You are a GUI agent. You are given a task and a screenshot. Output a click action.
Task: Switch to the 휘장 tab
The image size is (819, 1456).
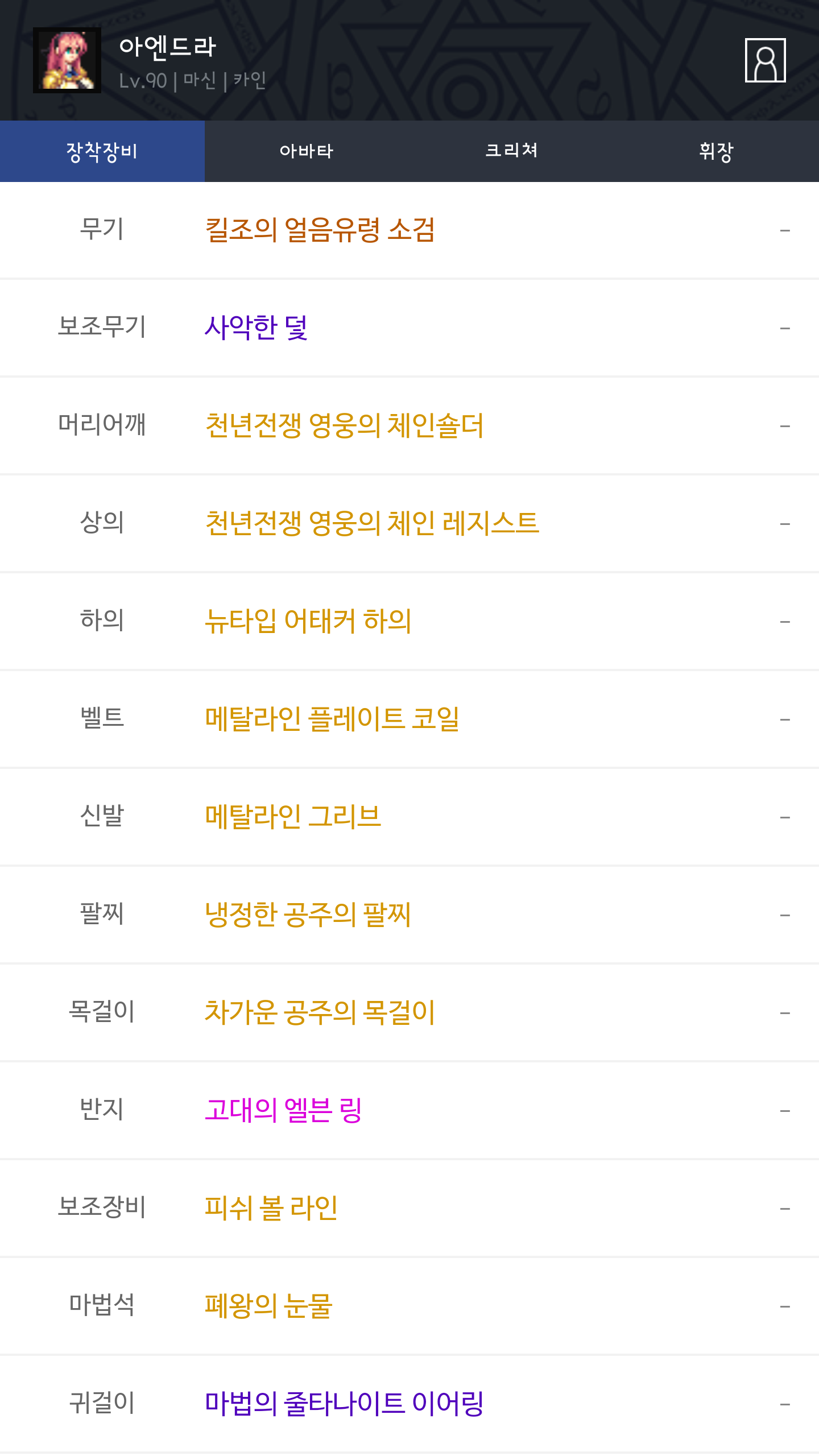716,151
